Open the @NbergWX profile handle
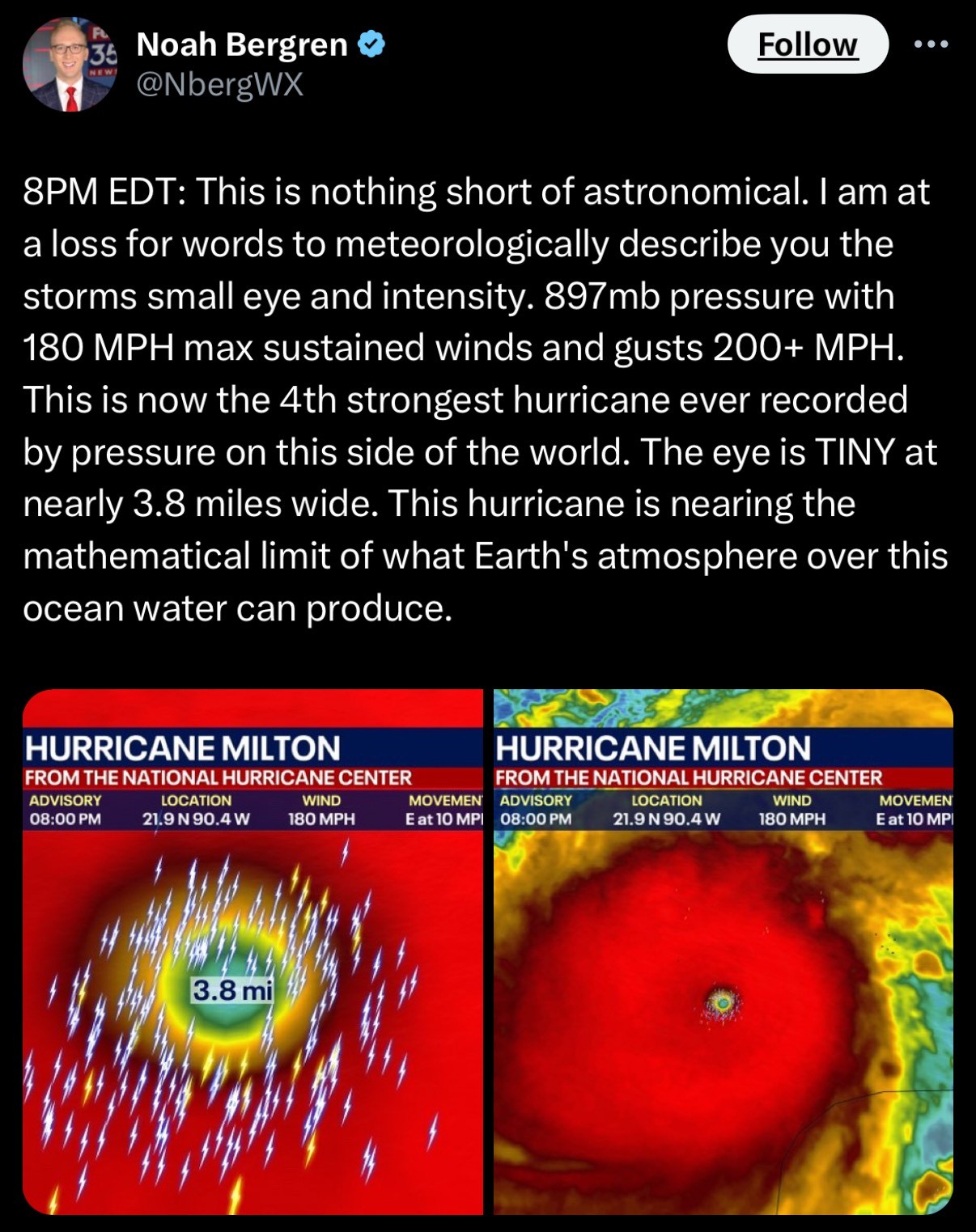 coord(219,84)
